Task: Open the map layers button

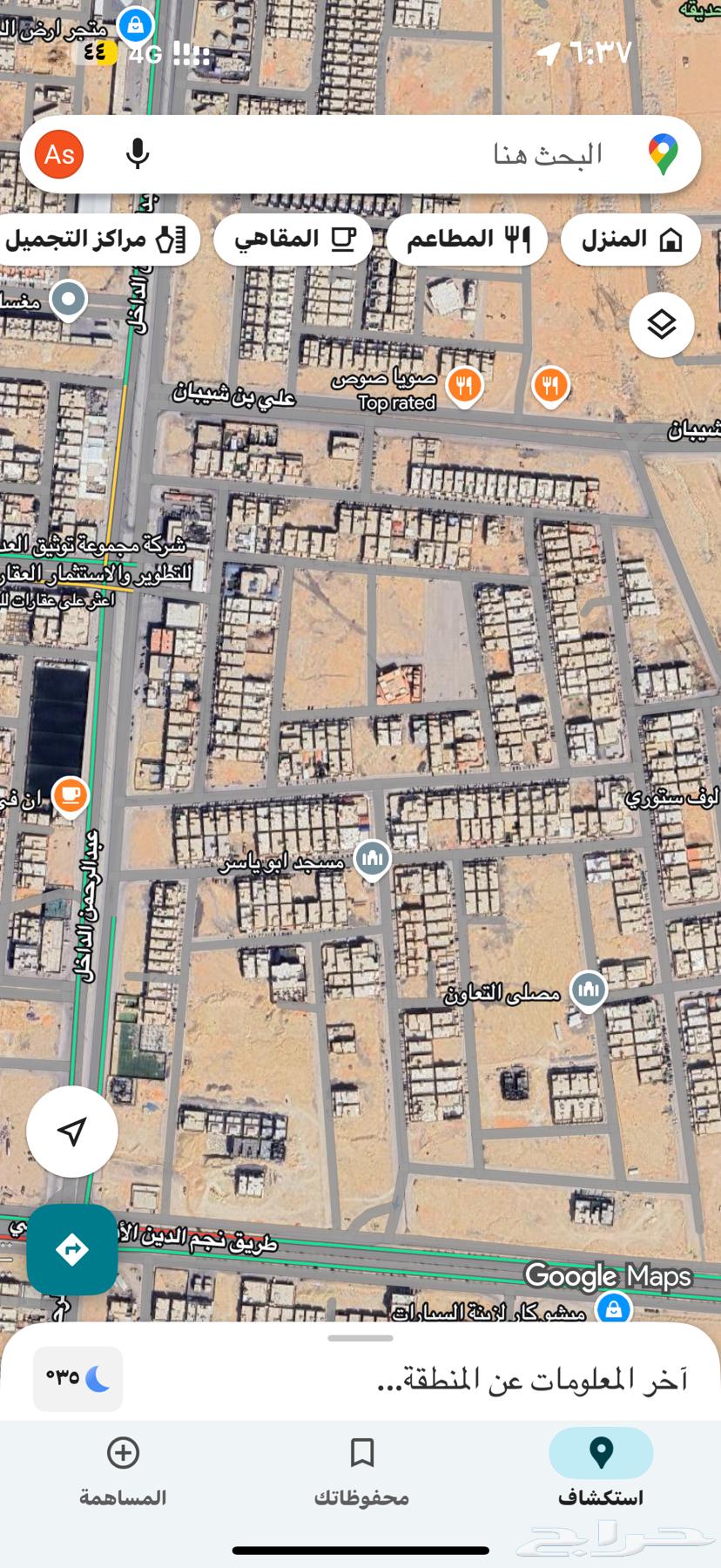Action: (x=662, y=325)
